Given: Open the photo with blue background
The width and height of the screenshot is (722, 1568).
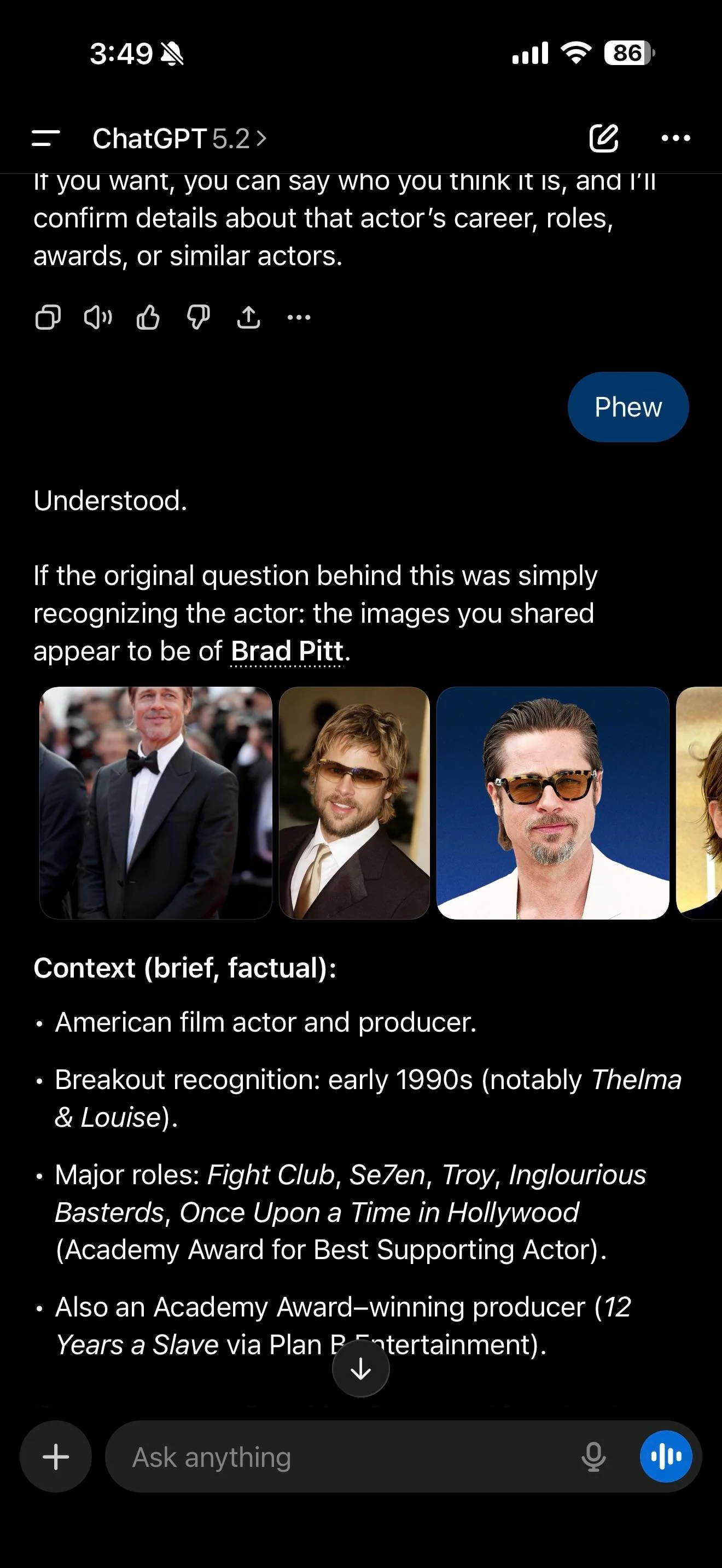Looking at the screenshot, I should tap(553, 802).
